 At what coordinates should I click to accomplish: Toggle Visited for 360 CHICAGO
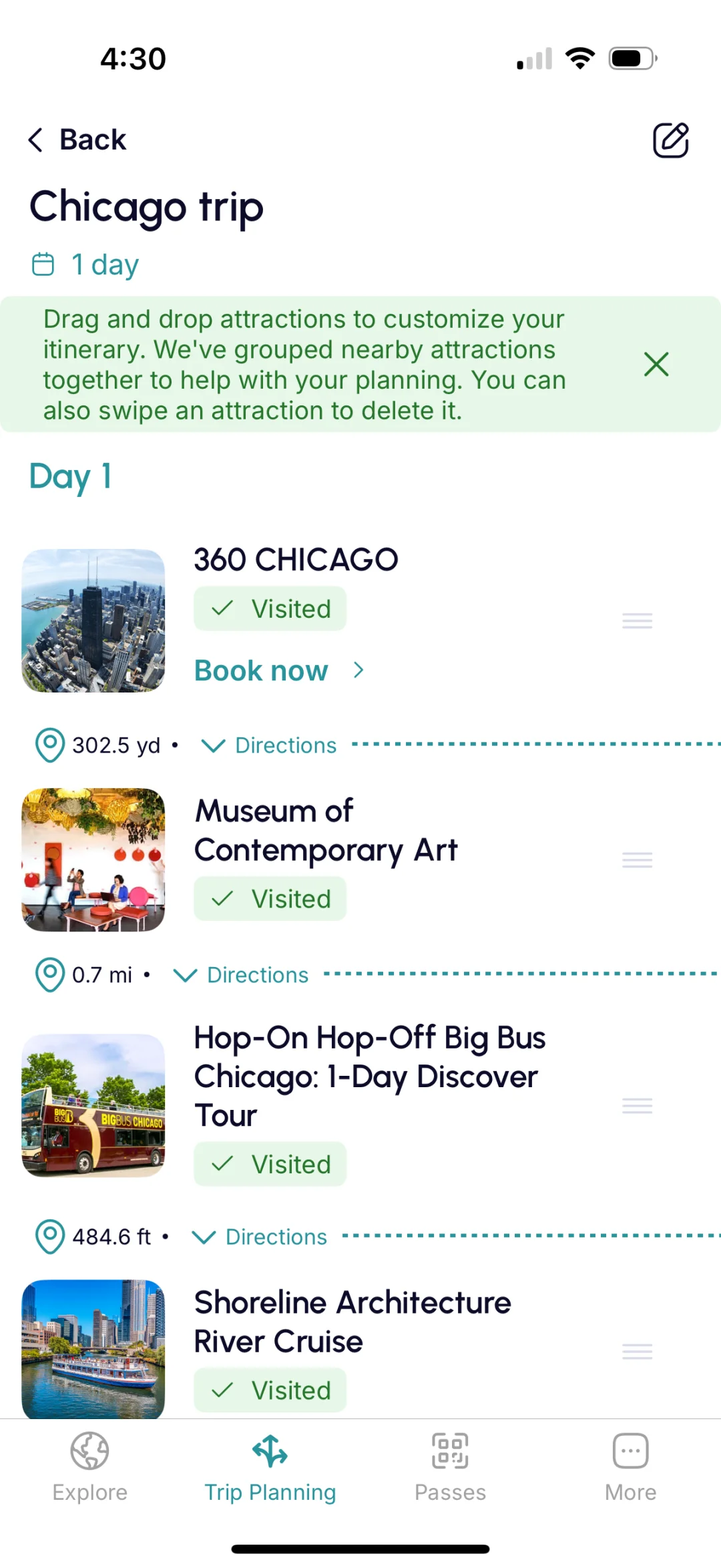pyautogui.click(x=270, y=609)
